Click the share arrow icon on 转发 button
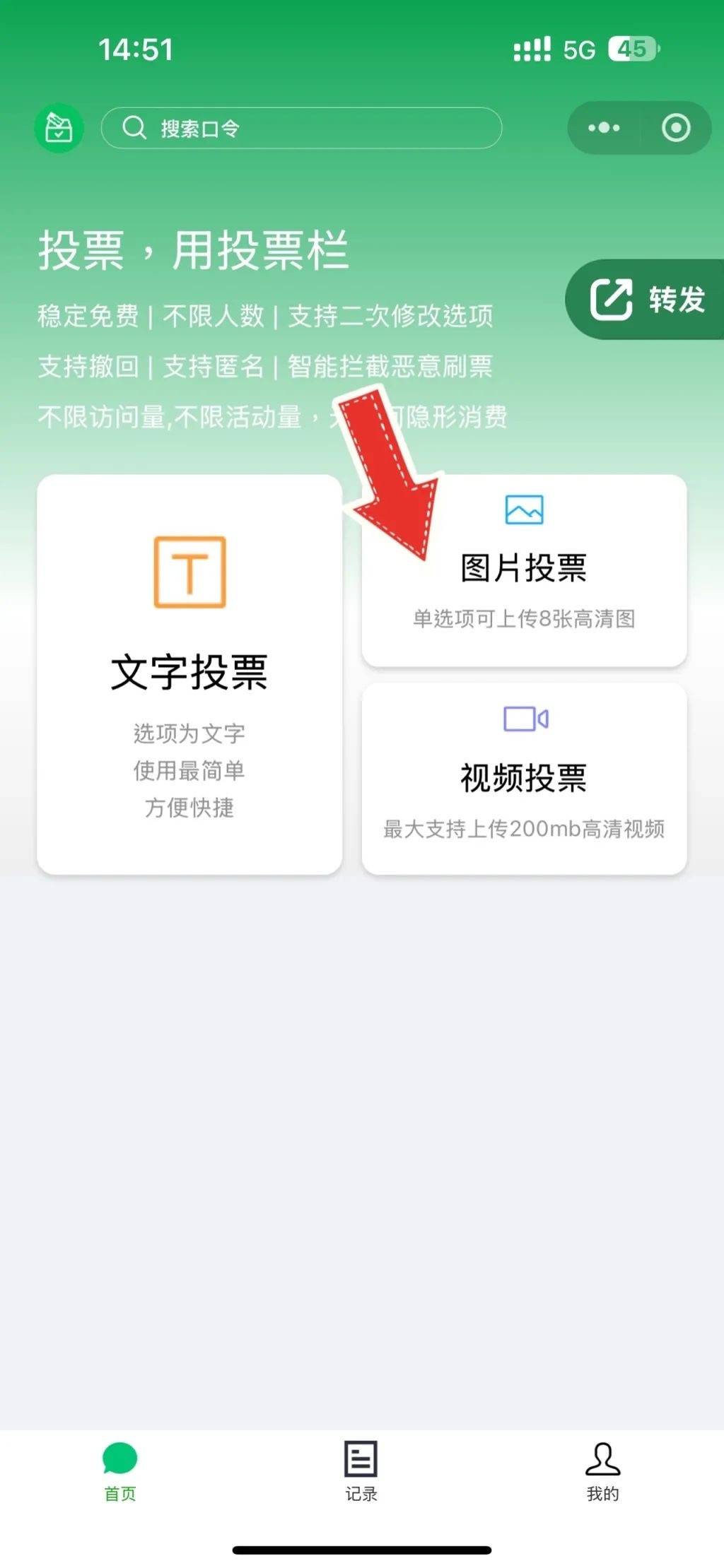The width and height of the screenshot is (724, 1568). (612, 300)
